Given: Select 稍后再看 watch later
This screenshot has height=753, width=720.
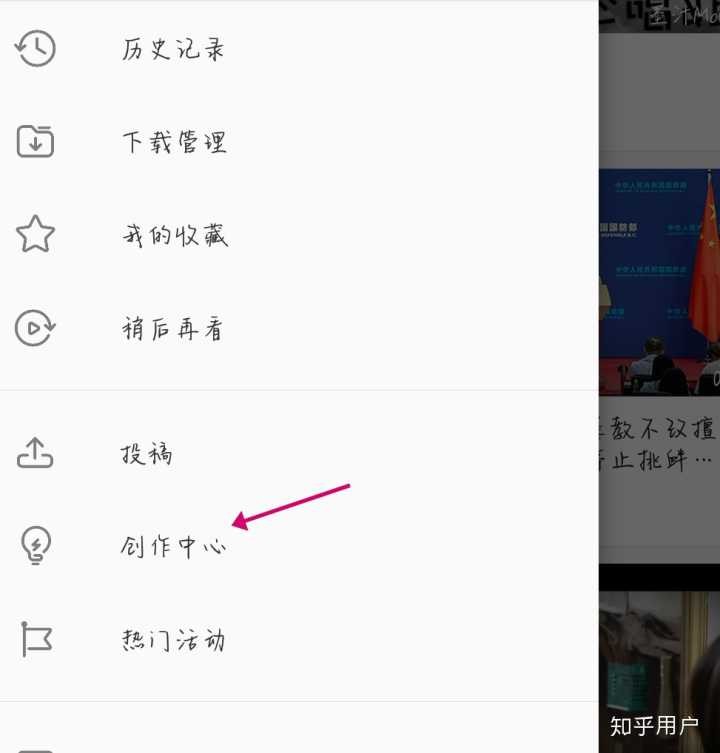Looking at the screenshot, I should pos(174,329).
